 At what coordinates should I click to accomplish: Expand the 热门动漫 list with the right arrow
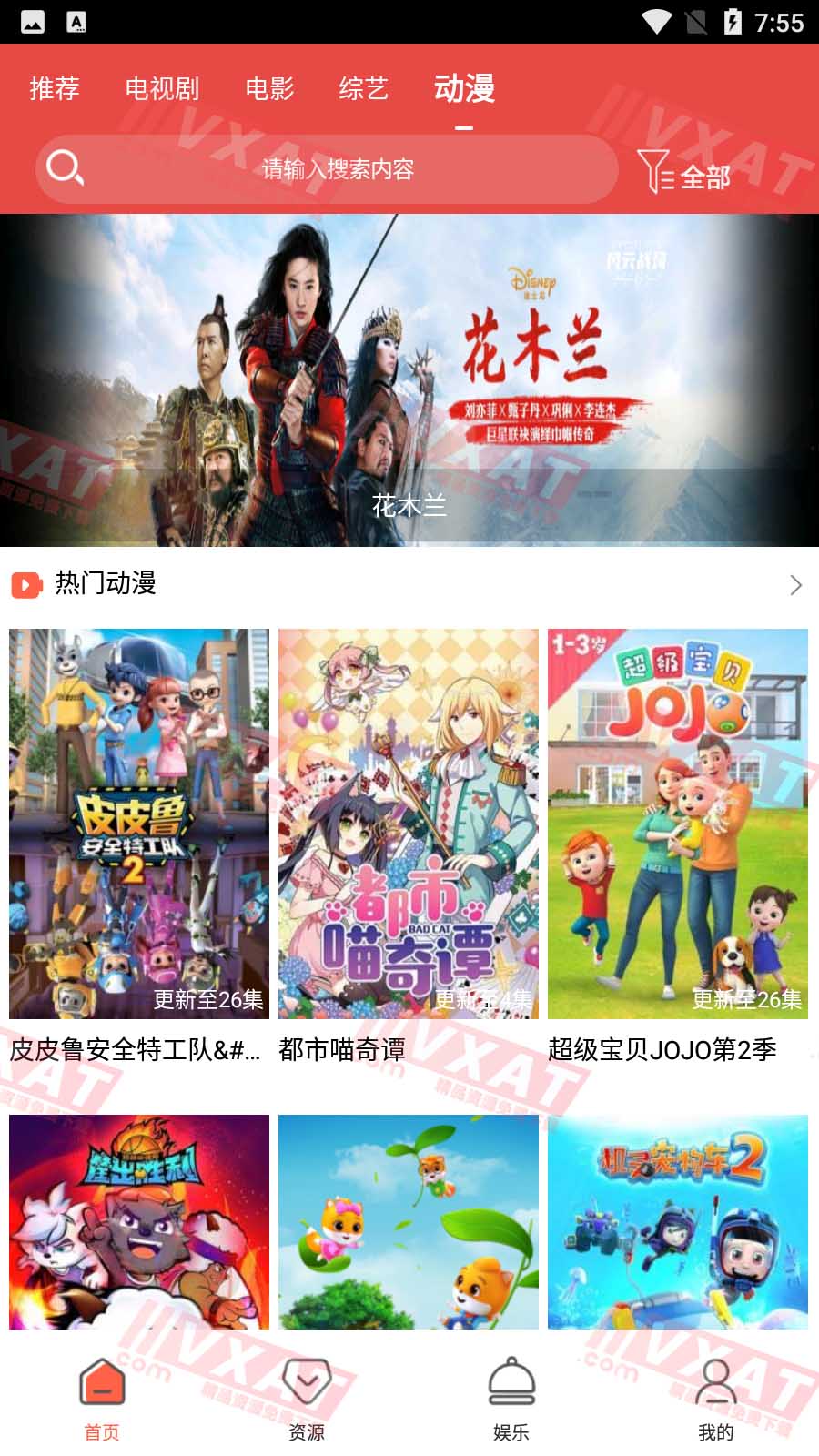click(794, 583)
